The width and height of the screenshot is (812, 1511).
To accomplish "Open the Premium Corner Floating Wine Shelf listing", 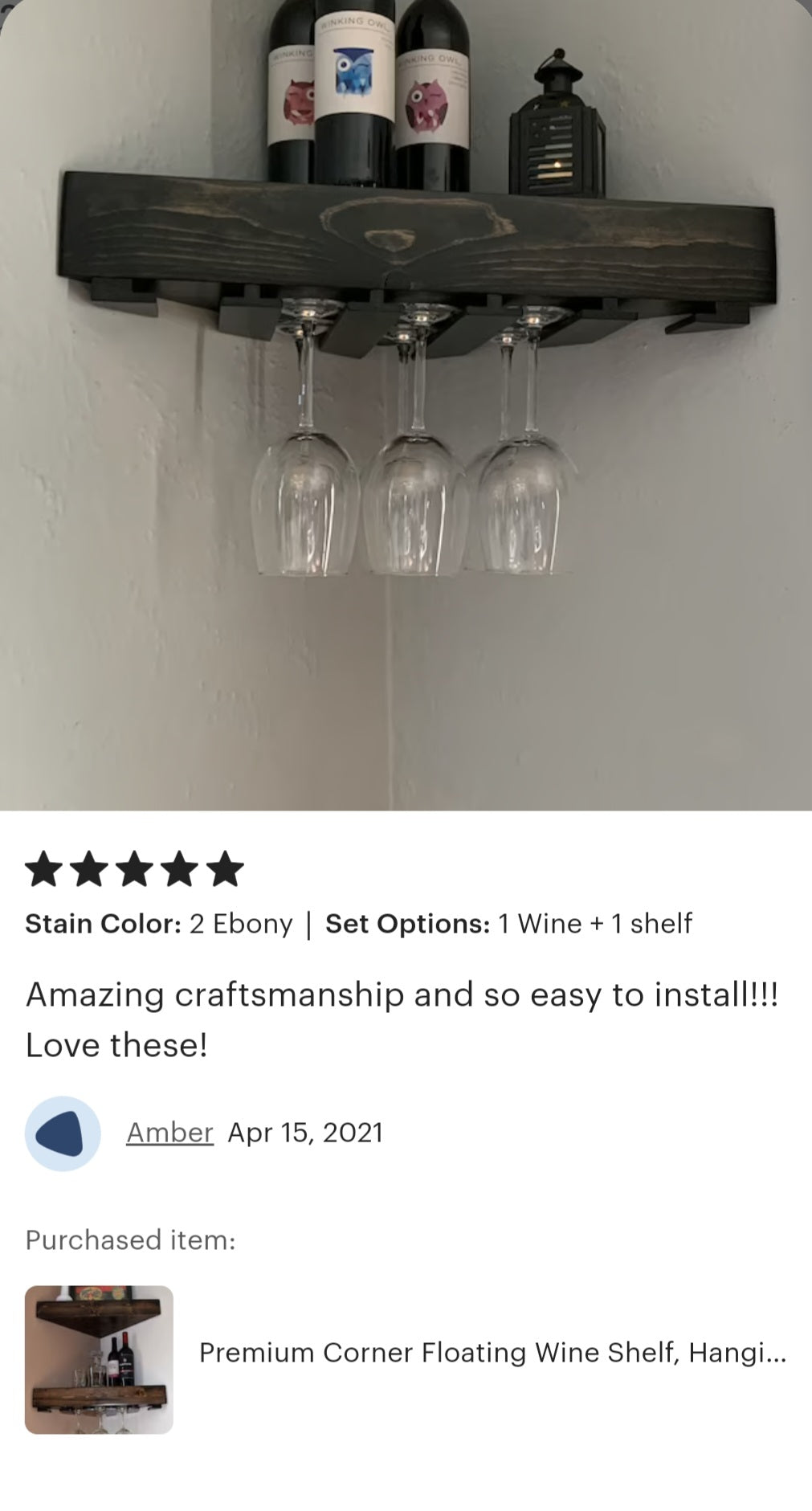I will [x=492, y=1352].
